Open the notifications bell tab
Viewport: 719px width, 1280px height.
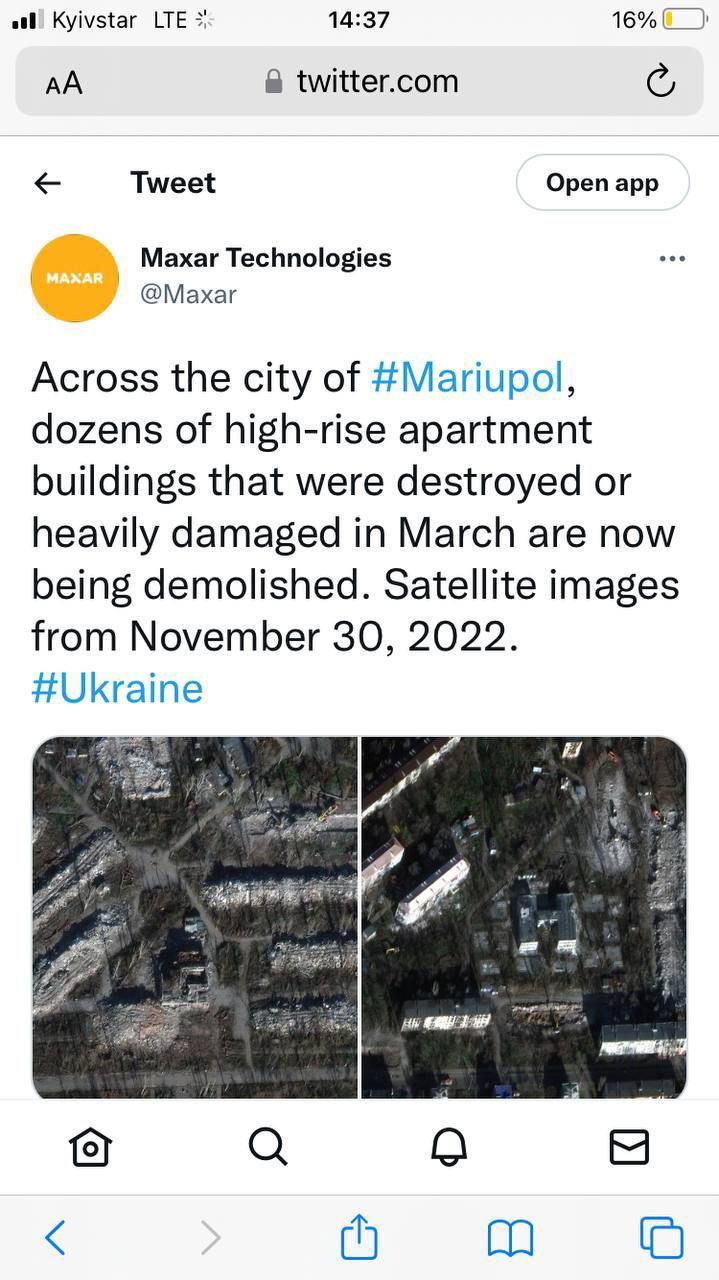(449, 1146)
